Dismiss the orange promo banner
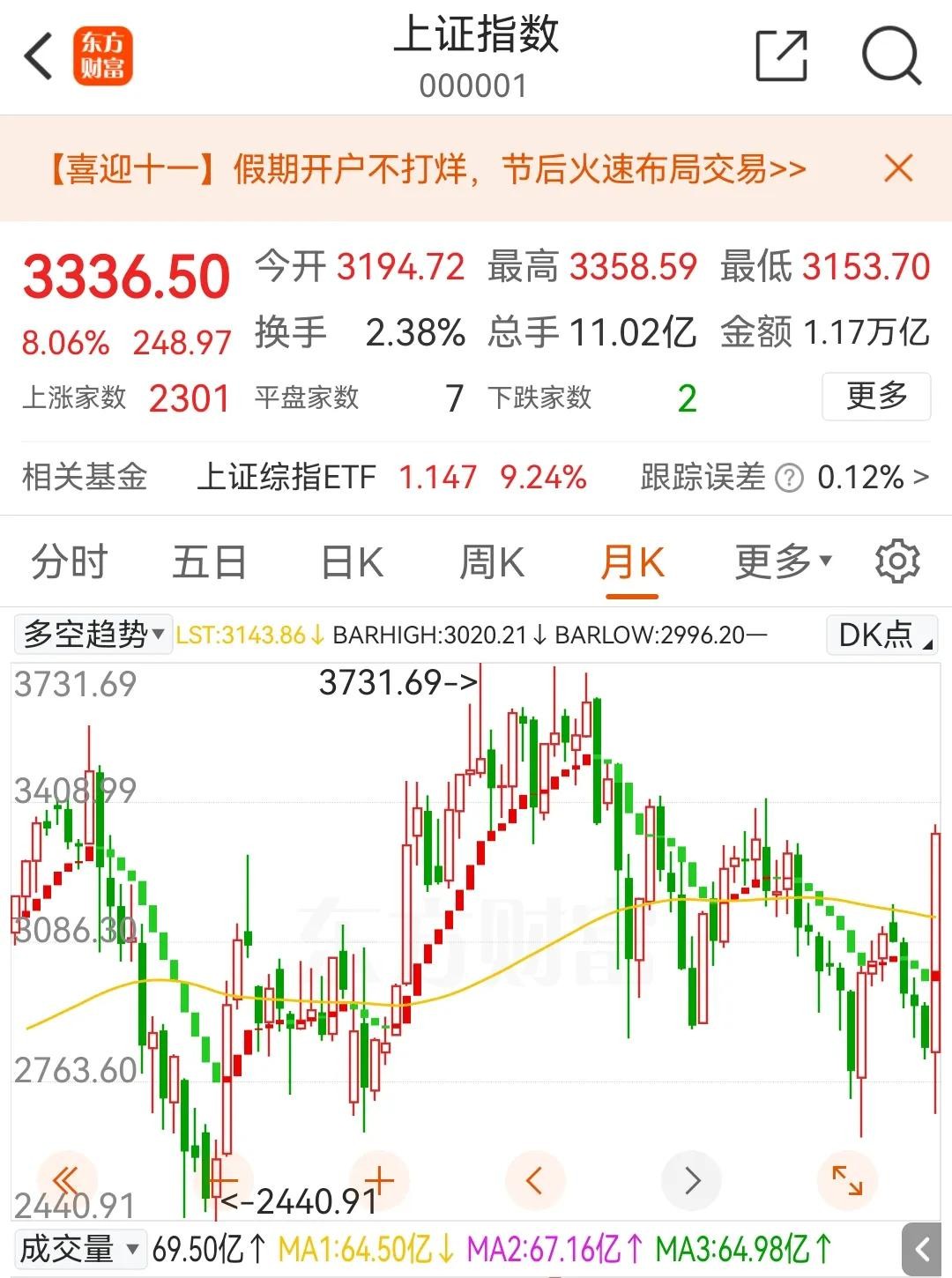 coord(898,167)
